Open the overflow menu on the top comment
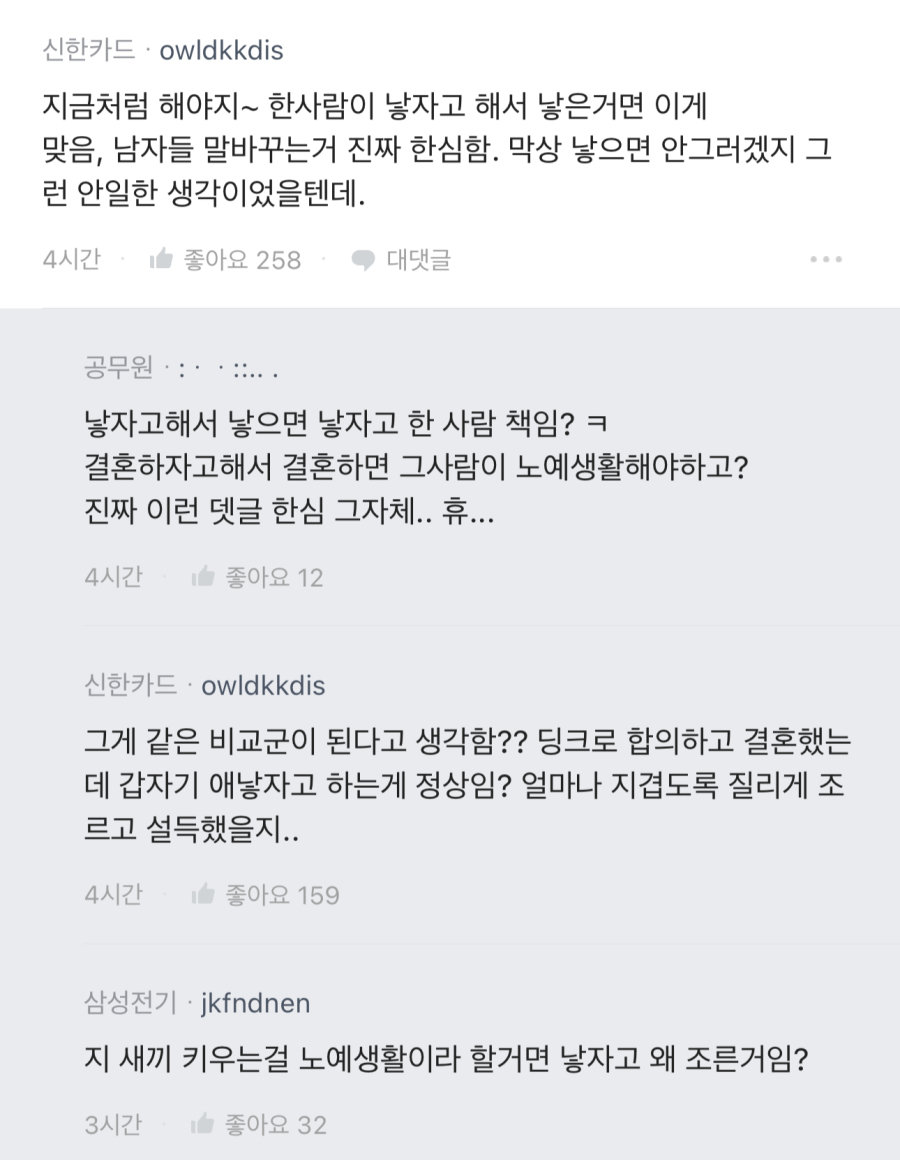The height and width of the screenshot is (1160, 900). pyautogui.click(x=826, y=260)
